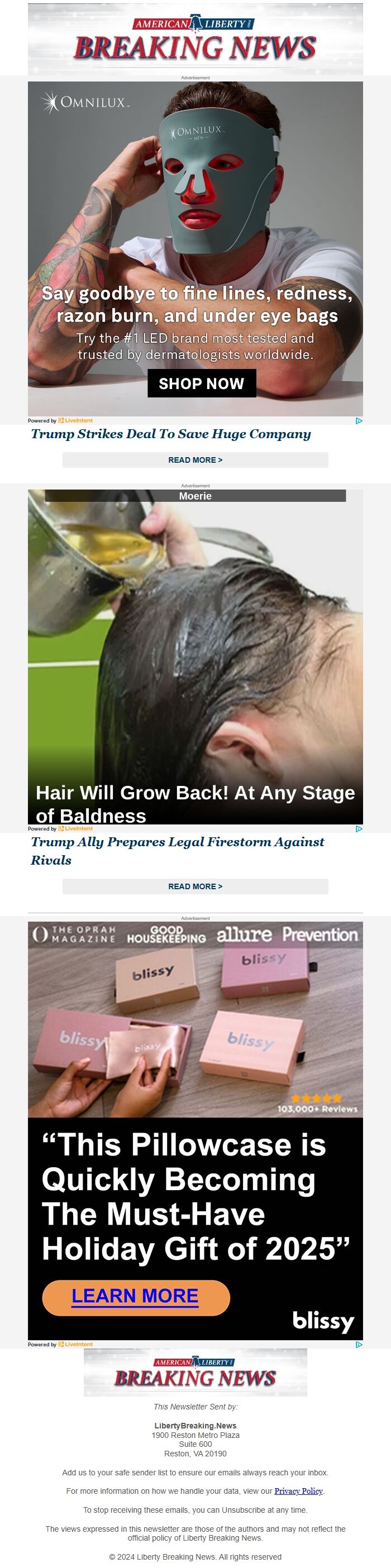This screenshot has height=1568, width=391.
Task: Tap Read More under Trump Ally article
Action: [x=195, y=886]
